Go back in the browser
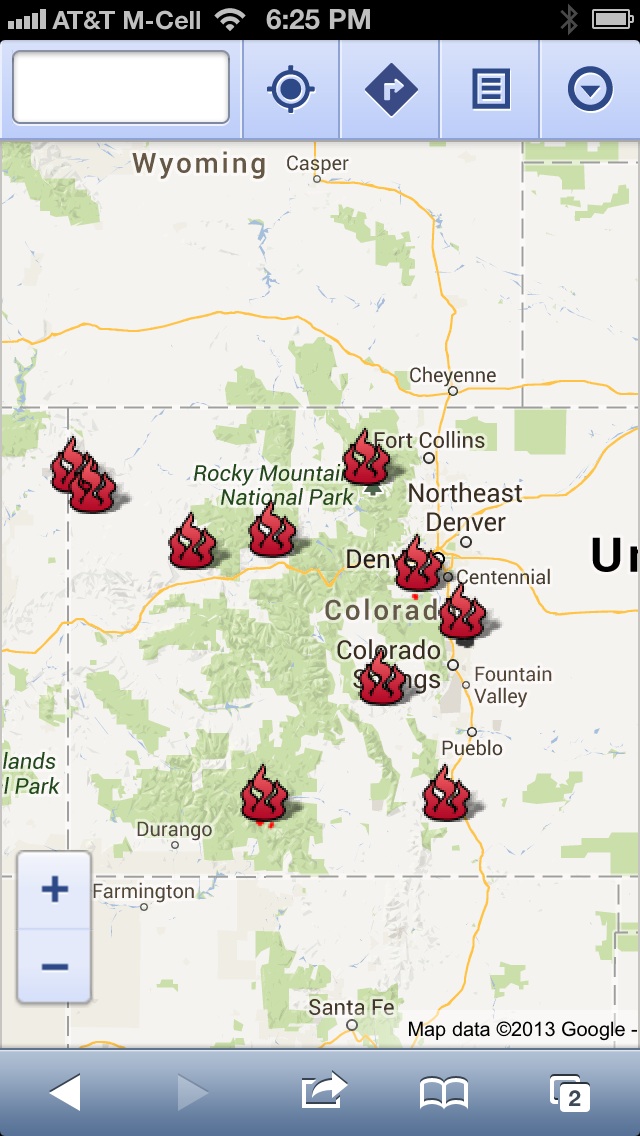Screen dimensions: 640x1136 click(x=65, y=1092)
